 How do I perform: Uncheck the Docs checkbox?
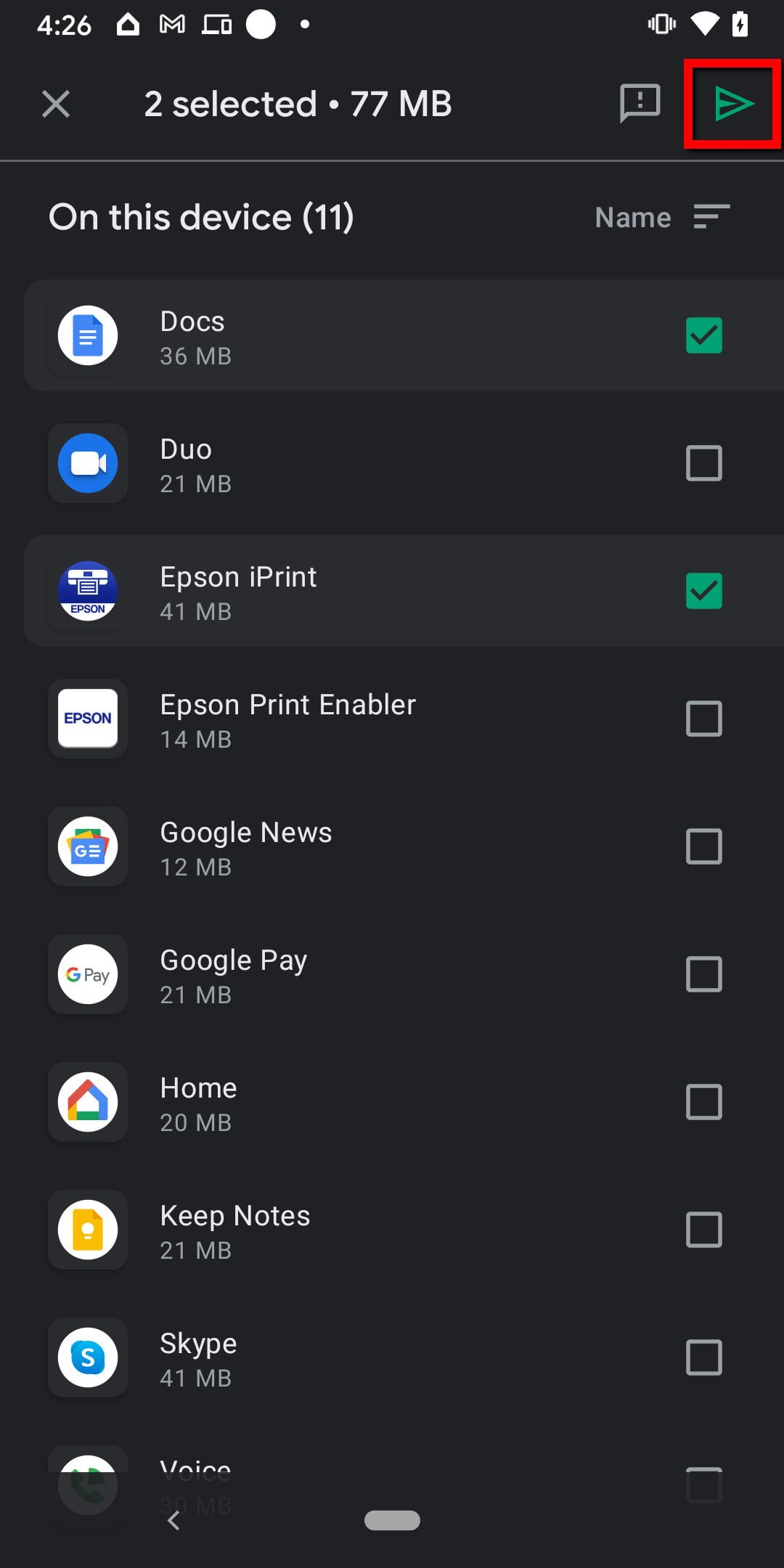[x=703, y=335]
